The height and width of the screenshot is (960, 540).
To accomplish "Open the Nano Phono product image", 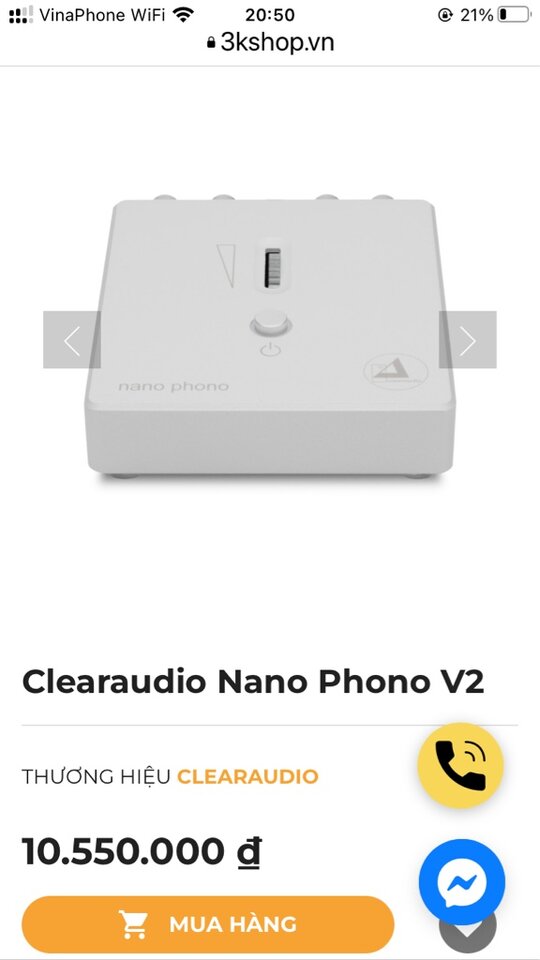I will tap(270, 337).
